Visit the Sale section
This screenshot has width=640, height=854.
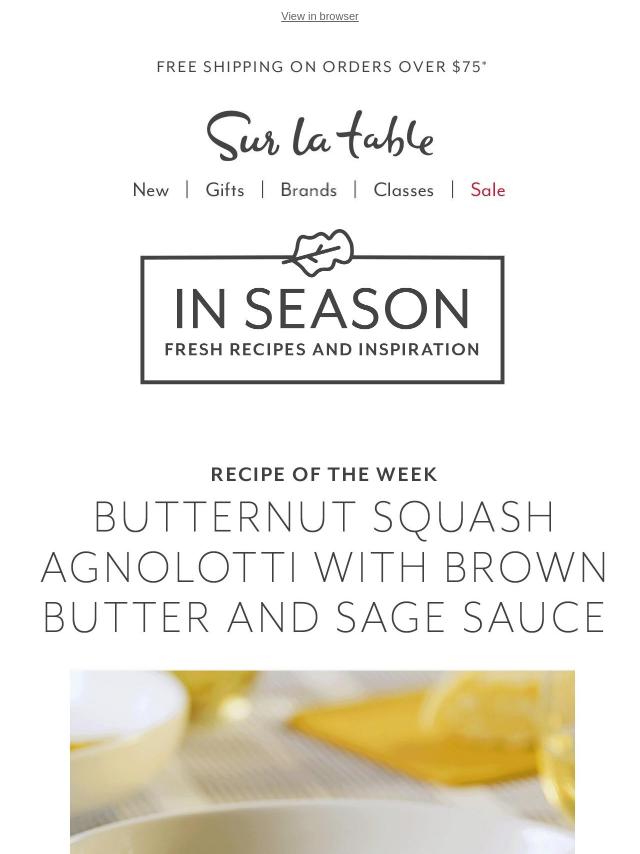click(487, 190)
